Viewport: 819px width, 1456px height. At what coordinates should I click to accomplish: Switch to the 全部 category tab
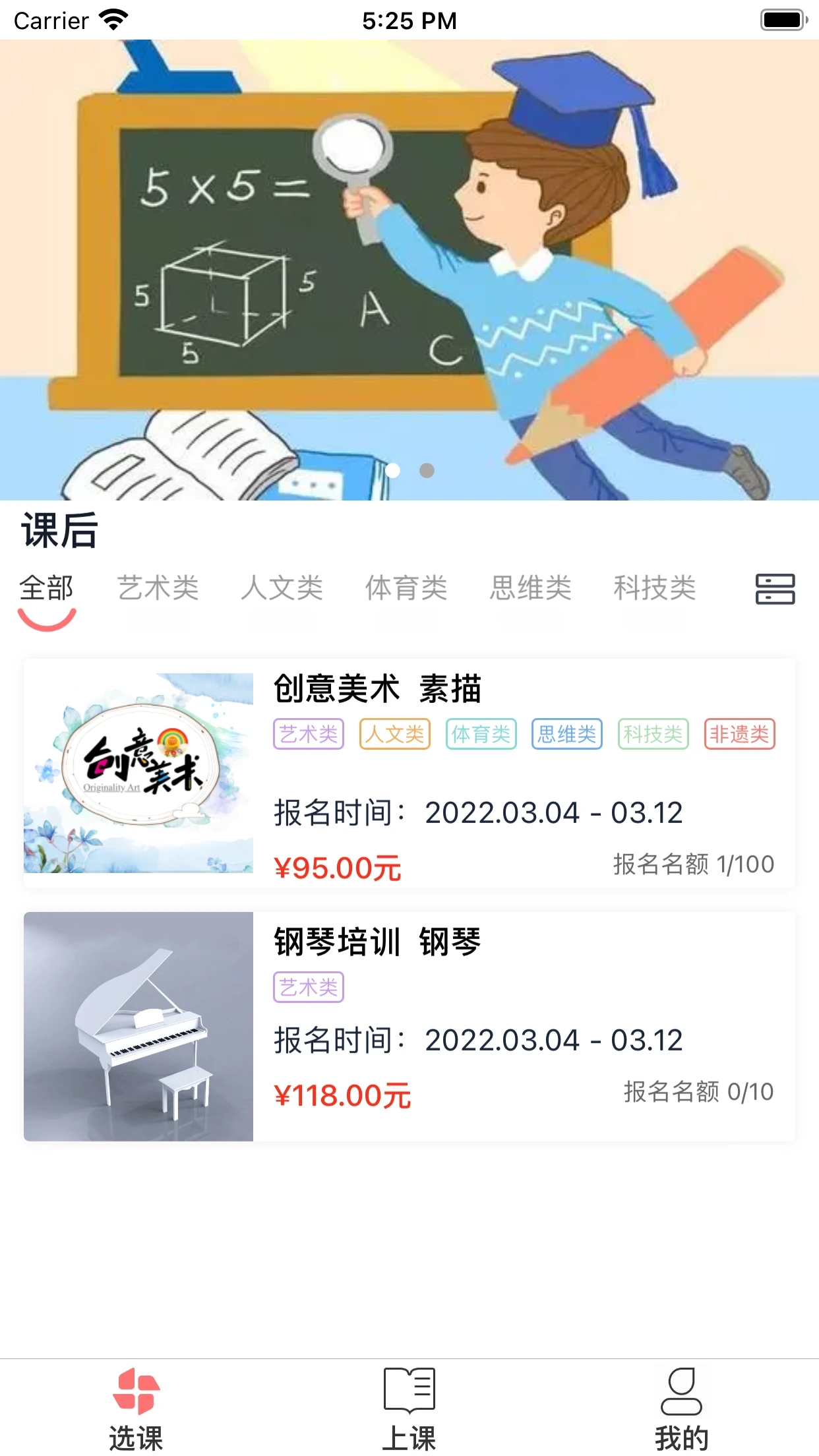coord(46,588)
